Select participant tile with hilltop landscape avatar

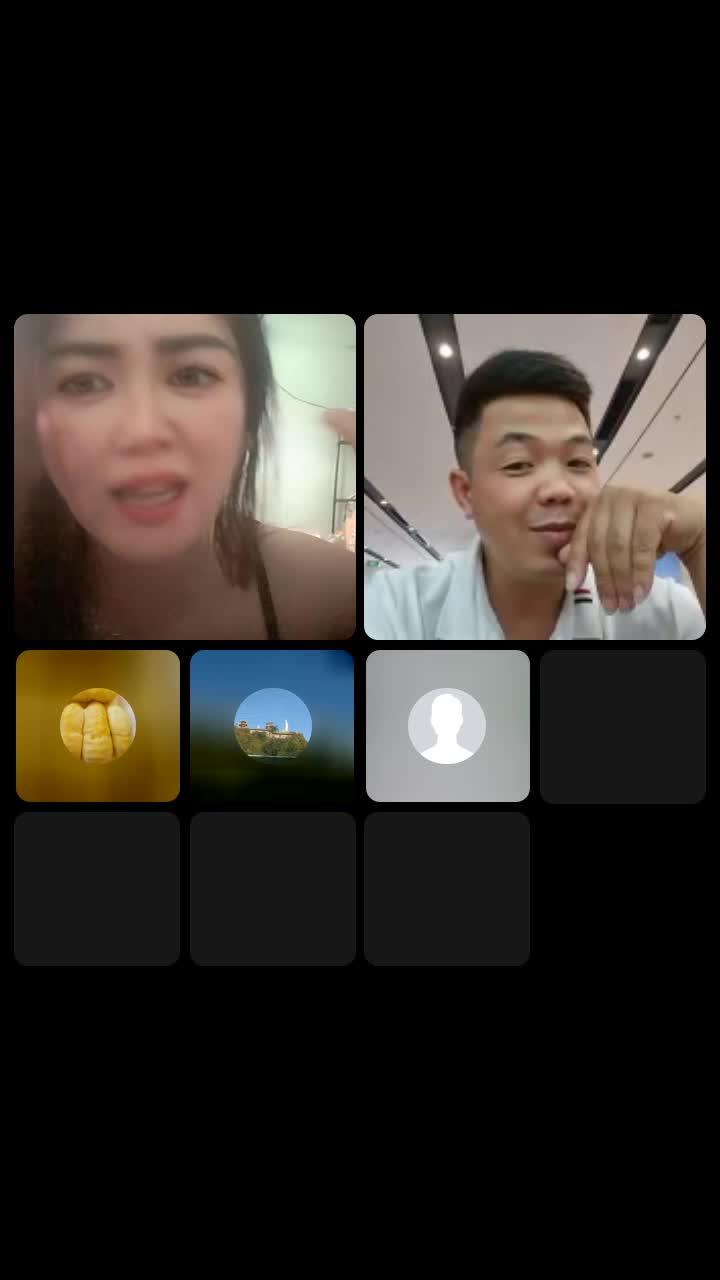click(272, 726)
